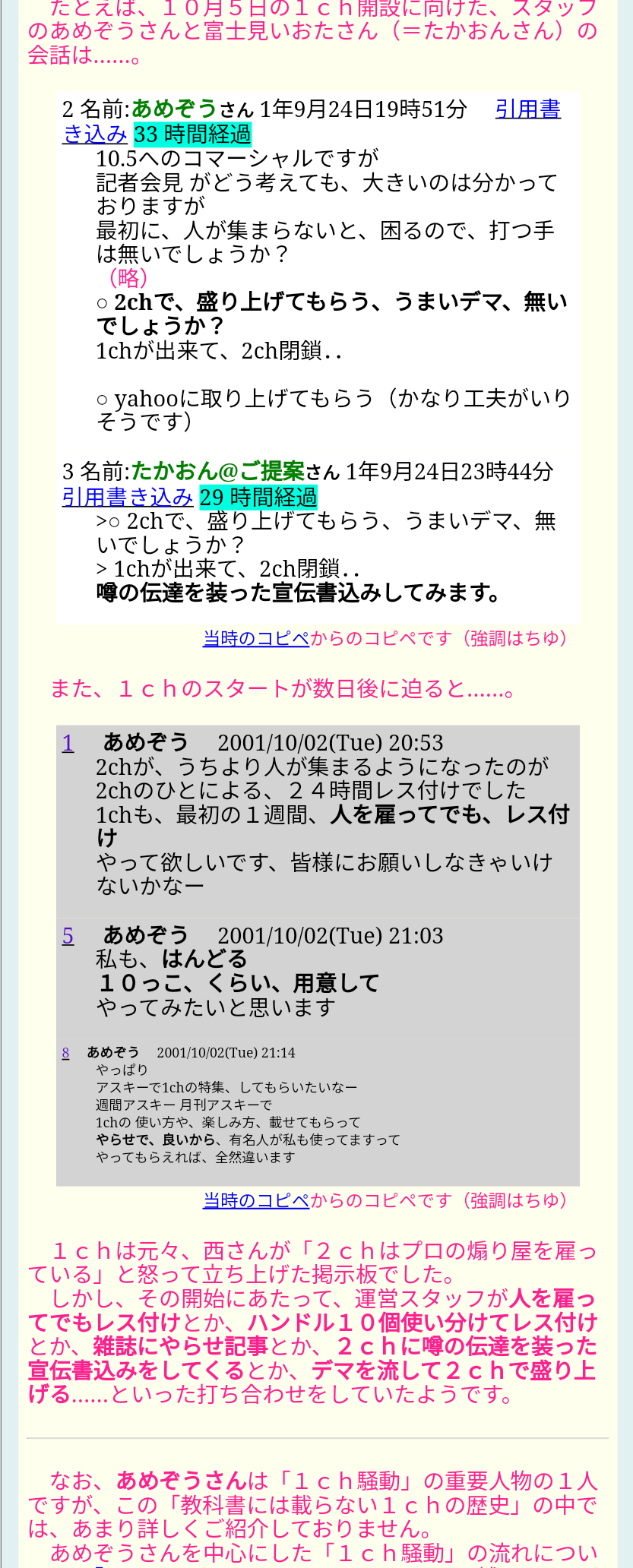Open 当時のコピペ link below the gray thread box
Screen dimensions: 633x1568
pos(256,1201)
